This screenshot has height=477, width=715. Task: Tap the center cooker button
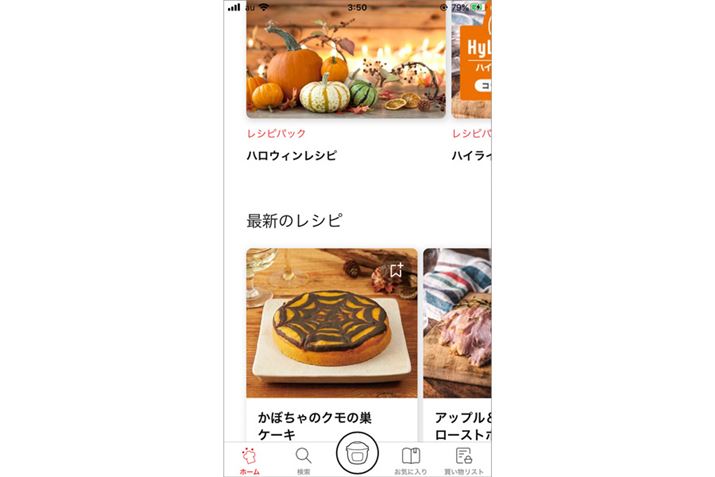coord(357,454)
